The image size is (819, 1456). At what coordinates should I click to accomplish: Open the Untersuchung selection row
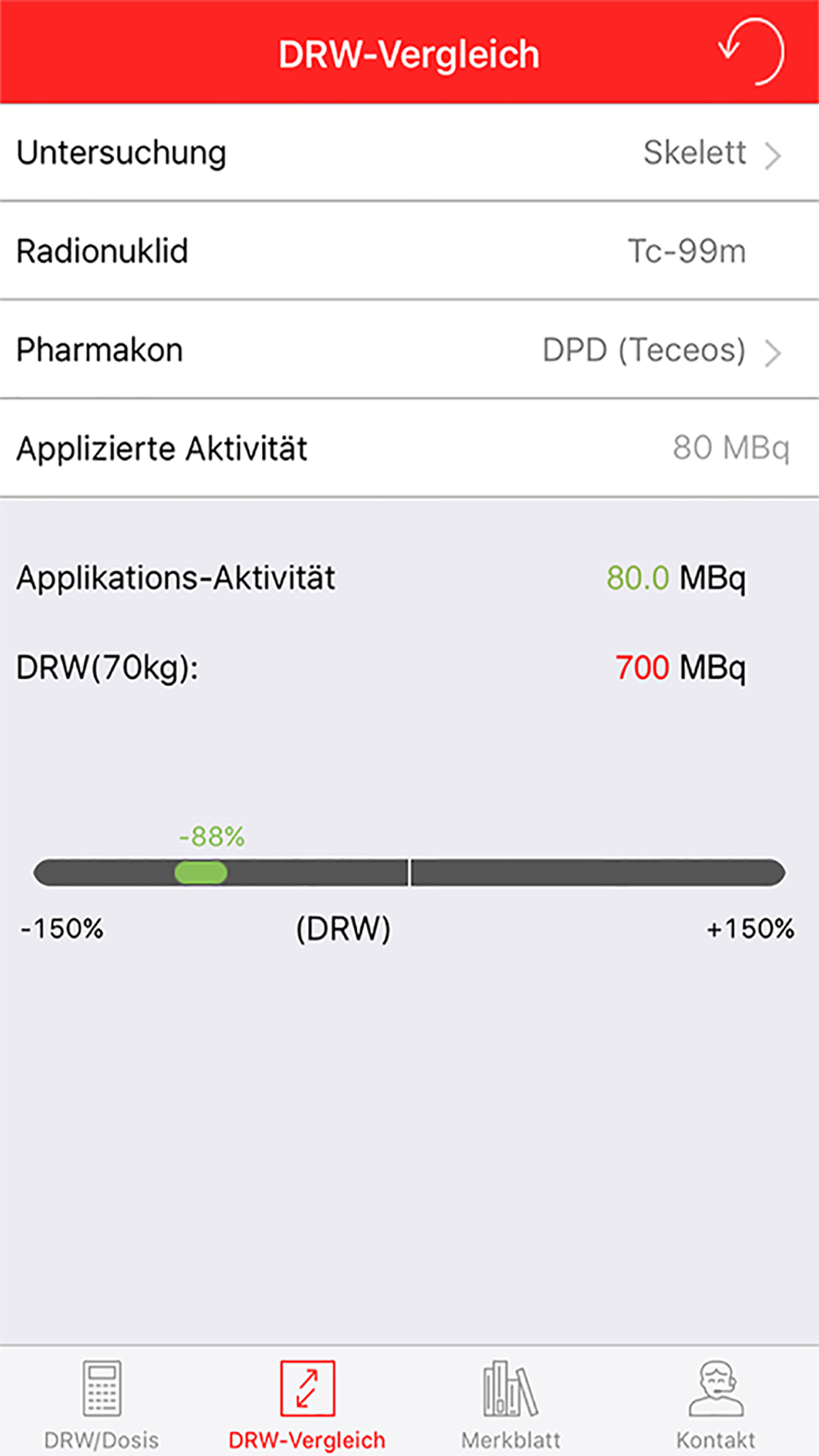pos(409,152)
